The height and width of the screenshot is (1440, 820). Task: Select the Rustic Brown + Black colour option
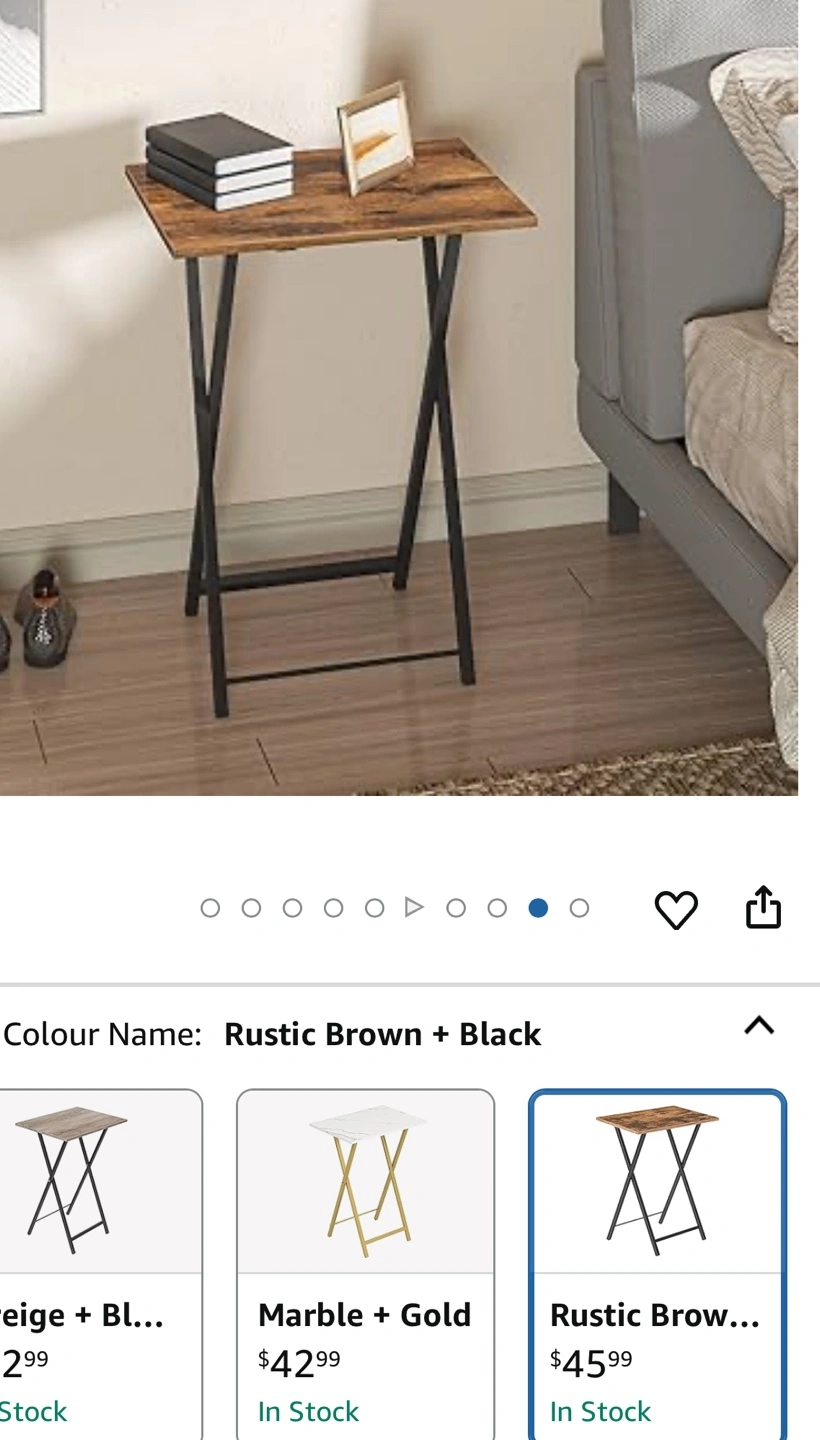tap(657, 1265)
